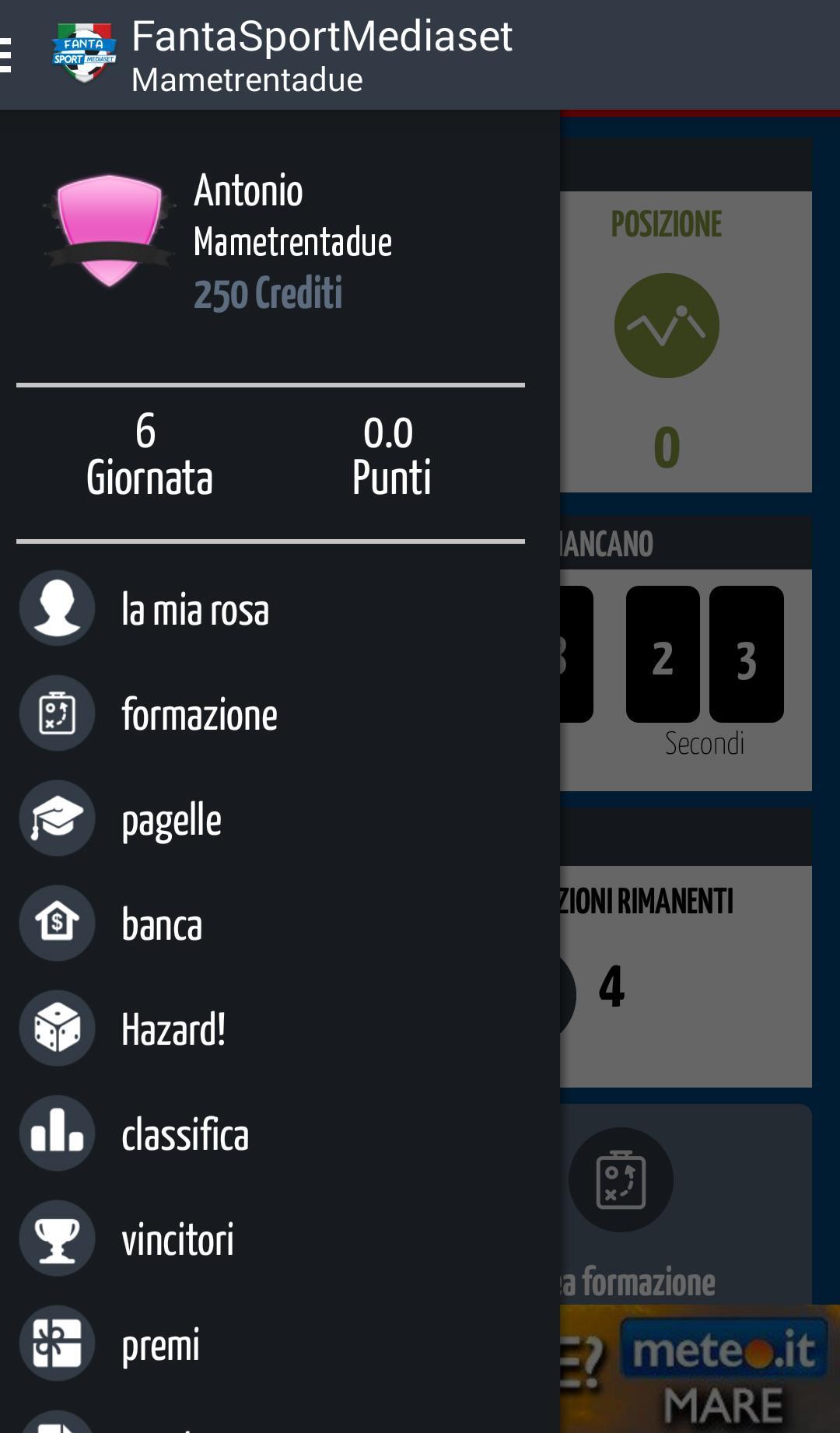The height and width of the screenshot is (1433, 840).
Task: Open premi using the gift icon
Action: (57, 1343)
